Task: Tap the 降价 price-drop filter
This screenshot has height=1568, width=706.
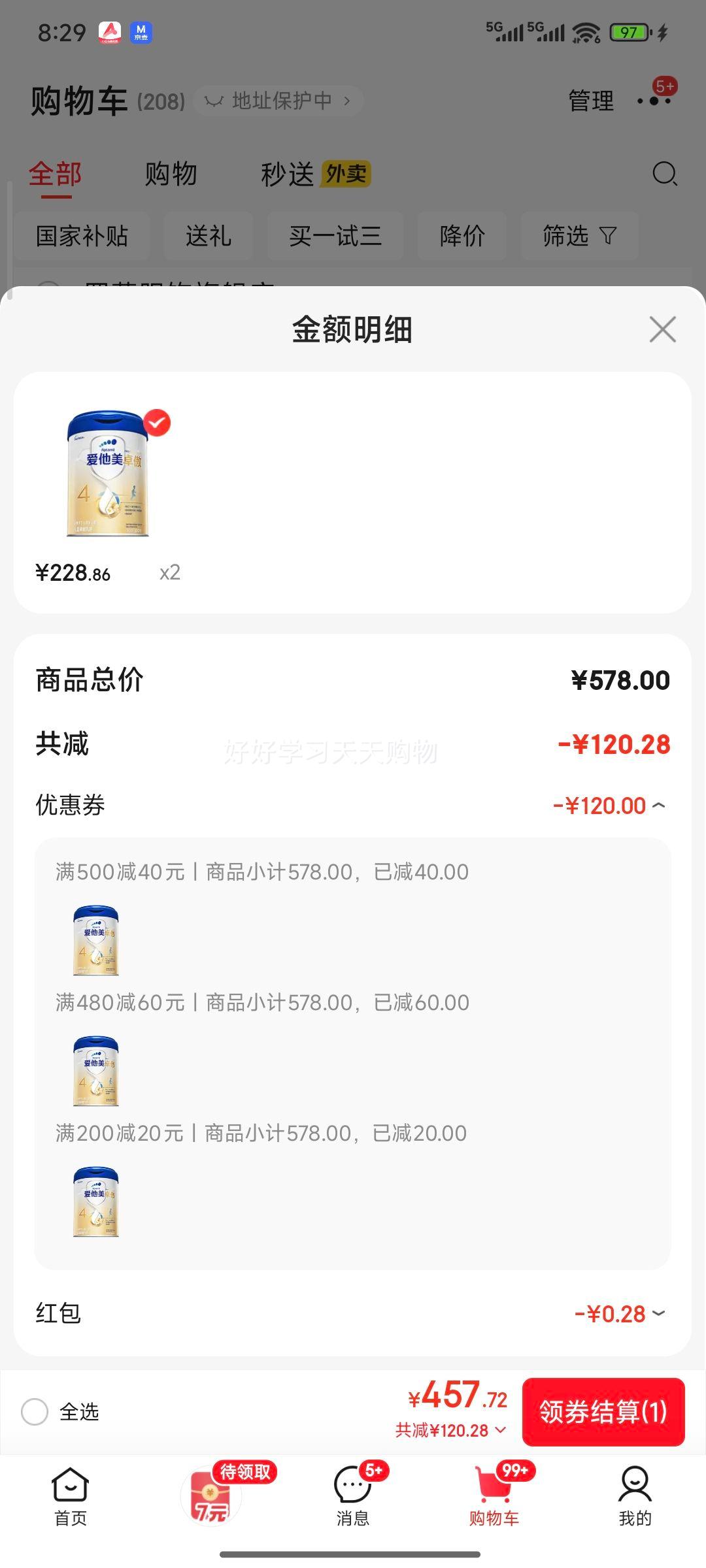Action: (462, 237)
